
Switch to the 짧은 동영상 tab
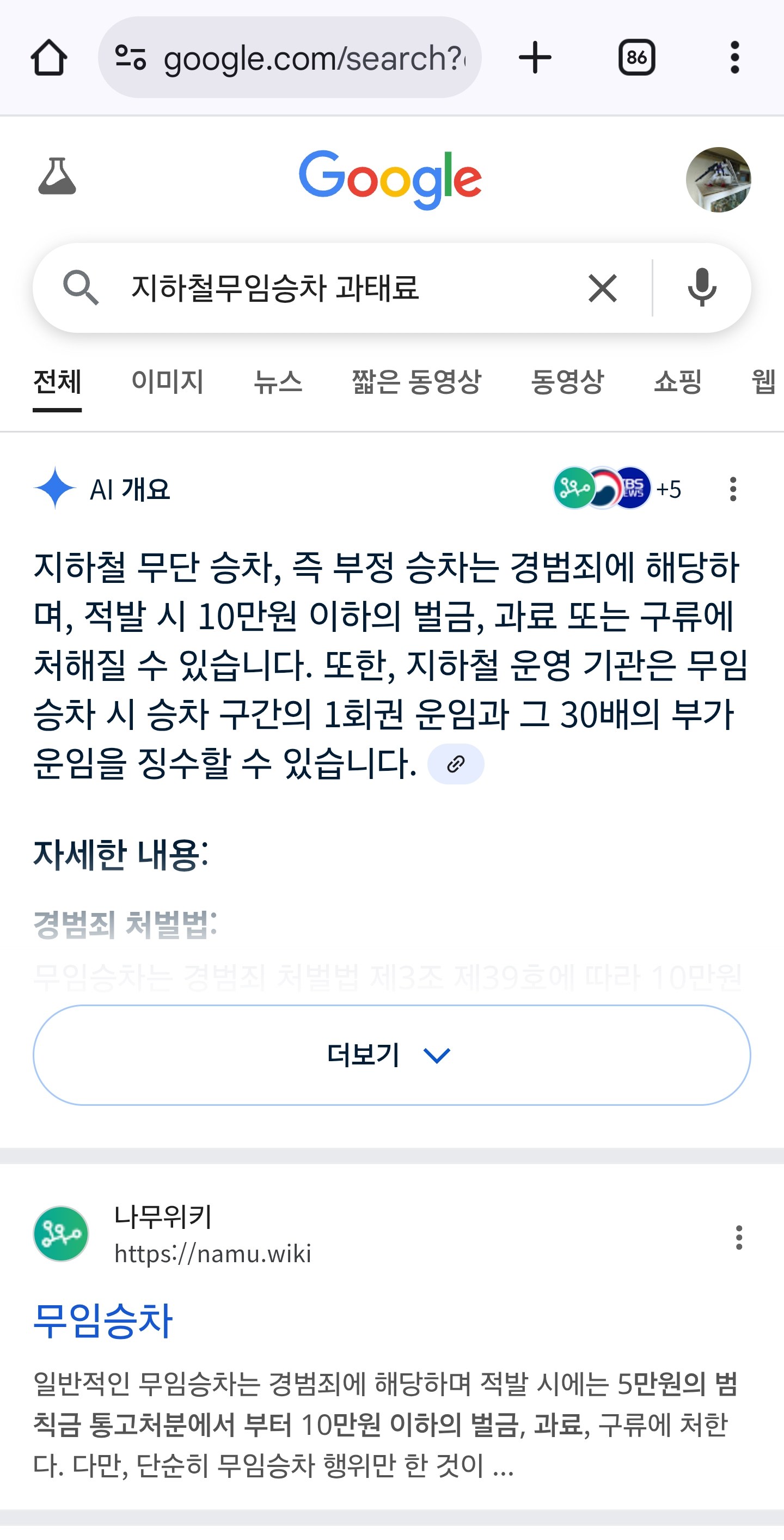(416, 381)
